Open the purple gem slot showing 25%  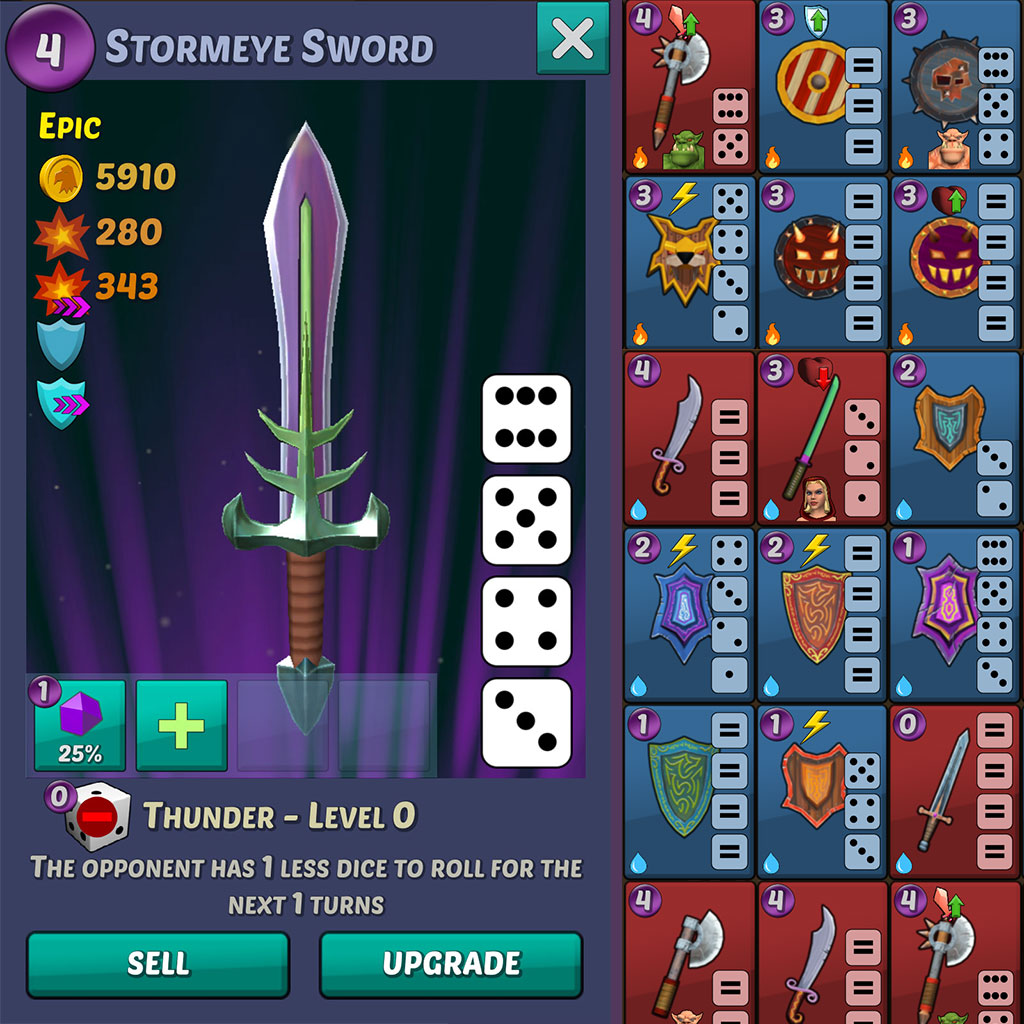[80, 725]
